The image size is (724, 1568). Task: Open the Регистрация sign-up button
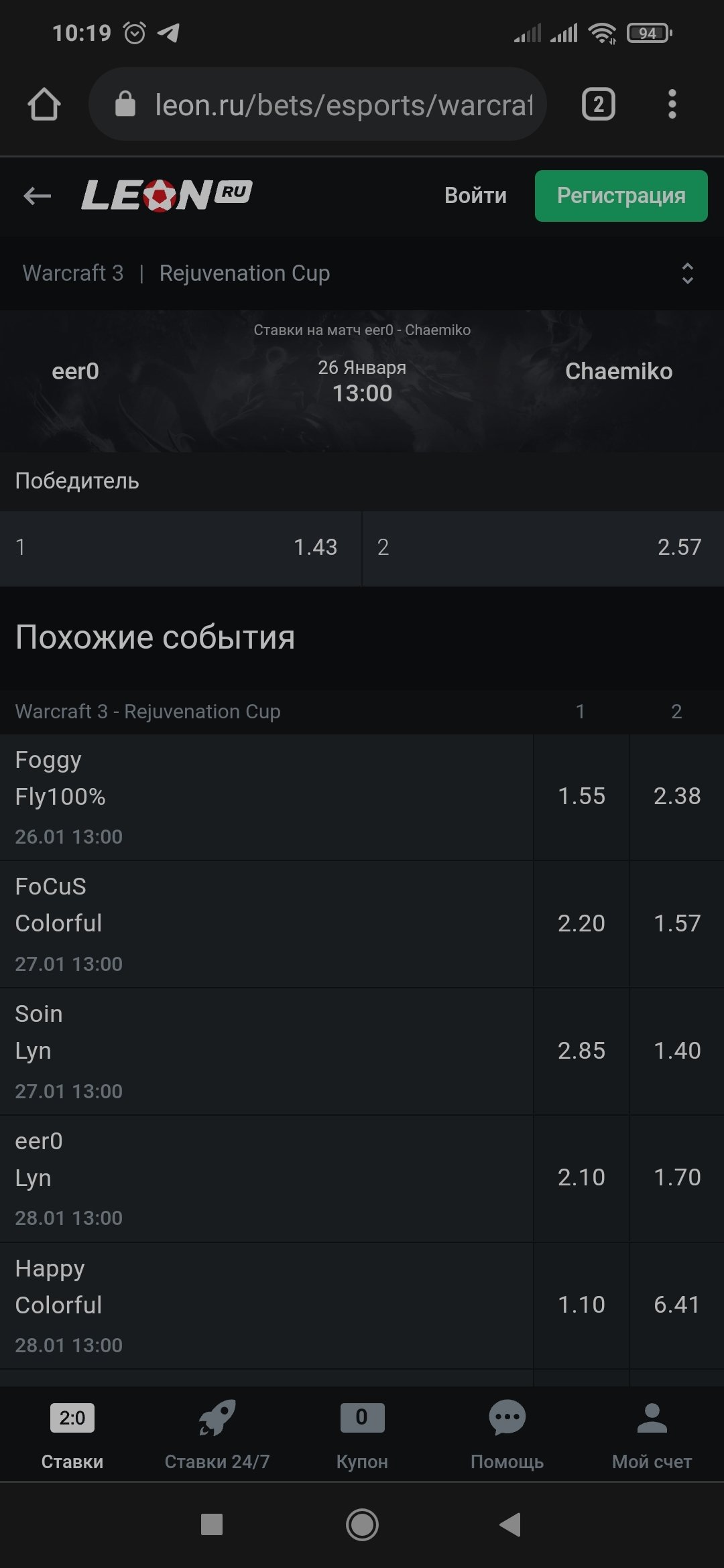(x=621, y=196)
